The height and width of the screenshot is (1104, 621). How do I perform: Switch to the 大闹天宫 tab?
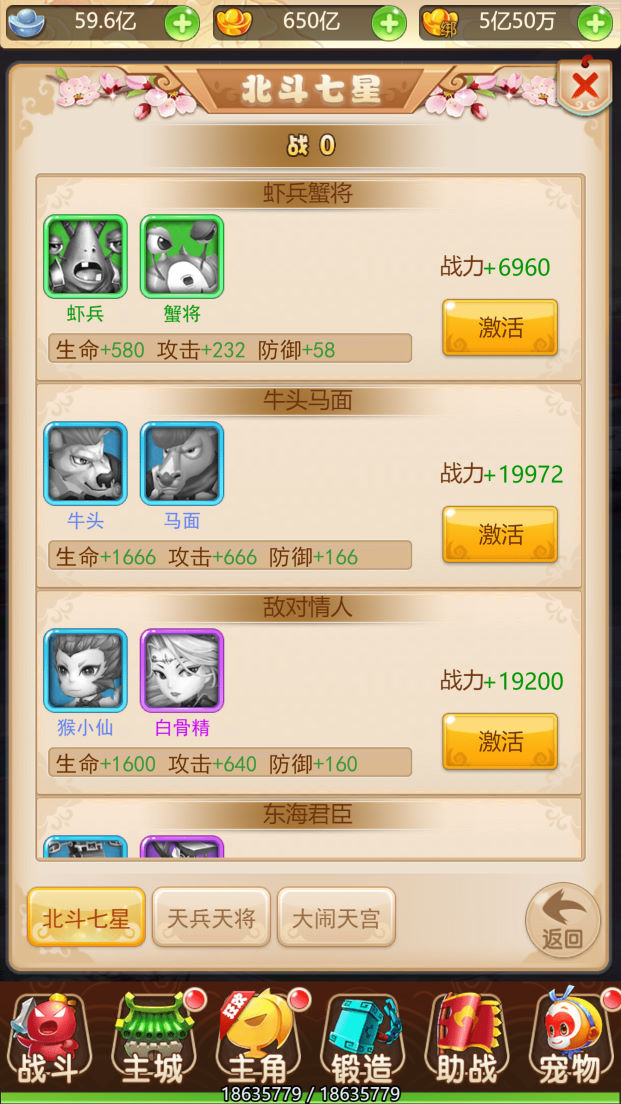point(336,917)
